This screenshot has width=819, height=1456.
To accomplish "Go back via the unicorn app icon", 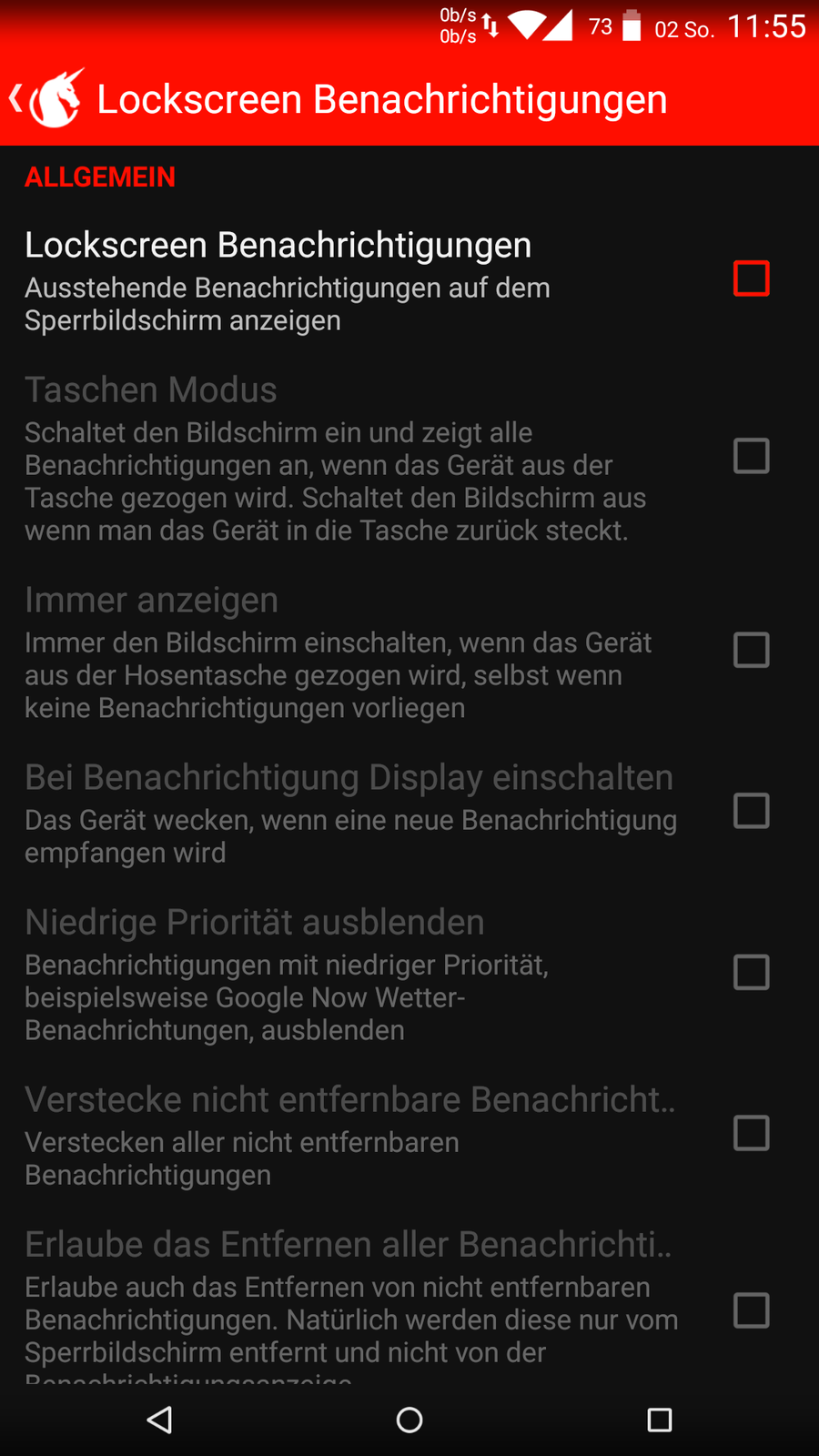I will pos(50,98).
